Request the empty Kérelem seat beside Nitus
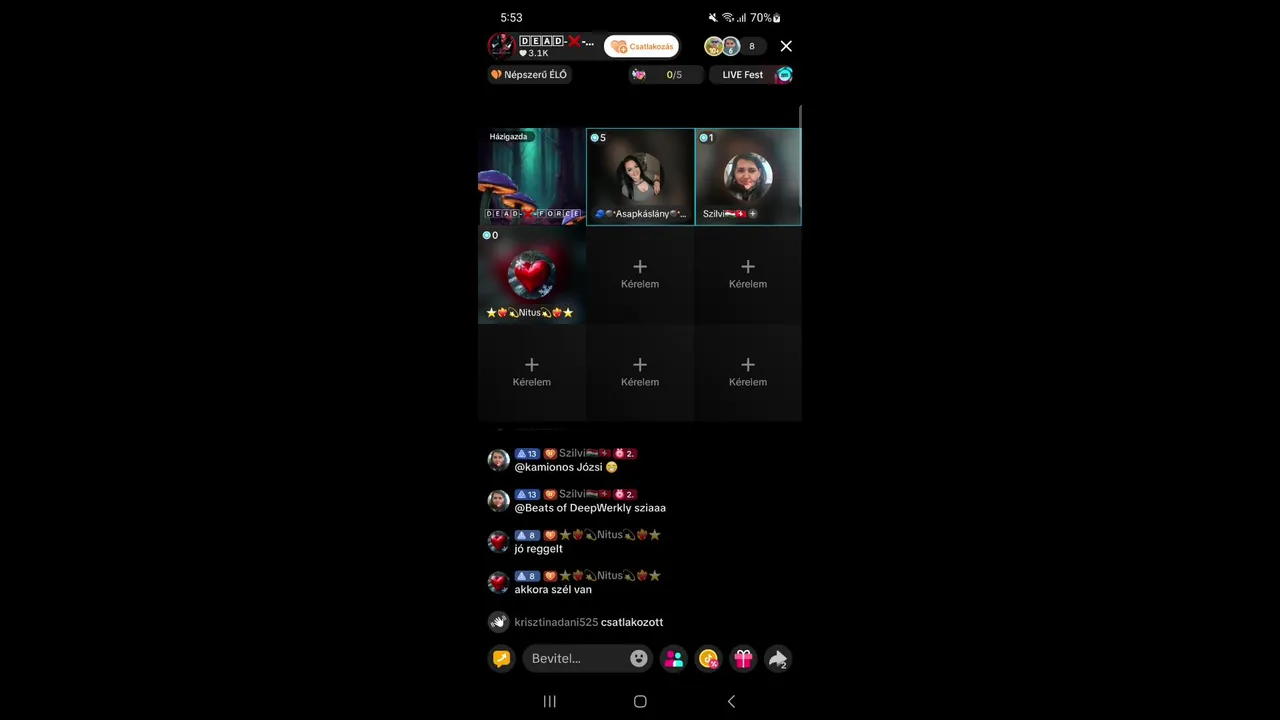 click(640, 274)
